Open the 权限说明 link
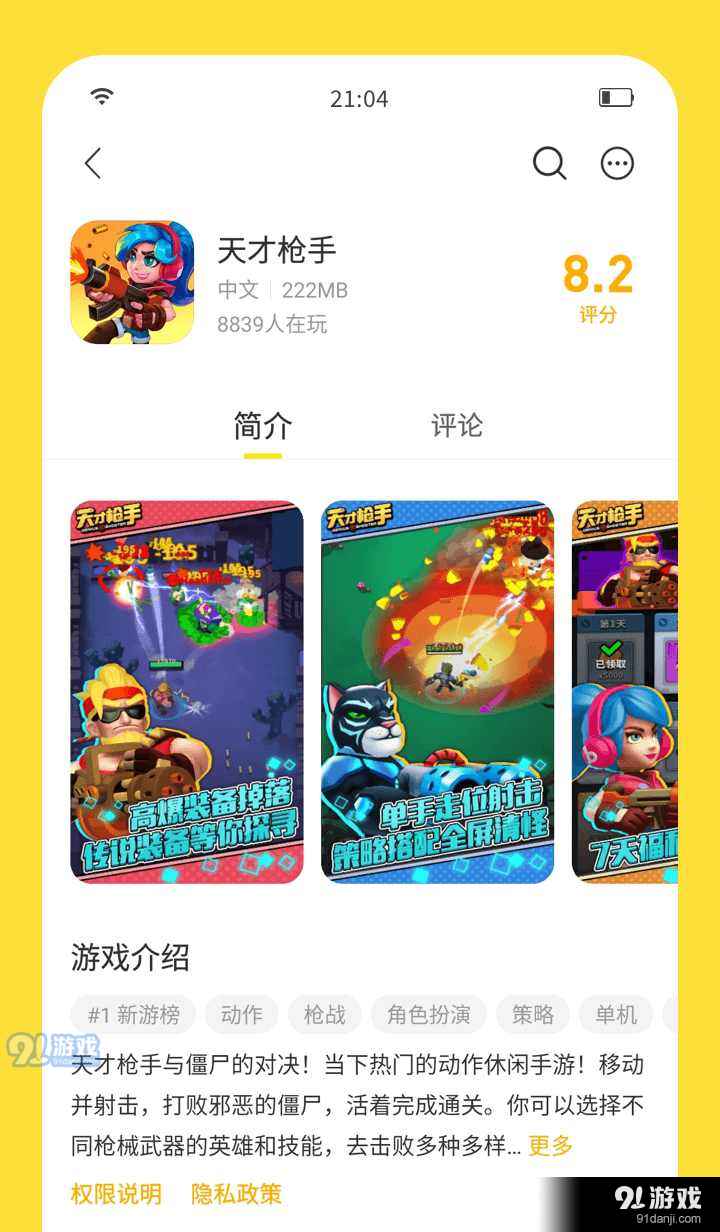Image resolution: width=720 pixels, height=1232 pixels. pyautogui.click(x=116, y=1194)
